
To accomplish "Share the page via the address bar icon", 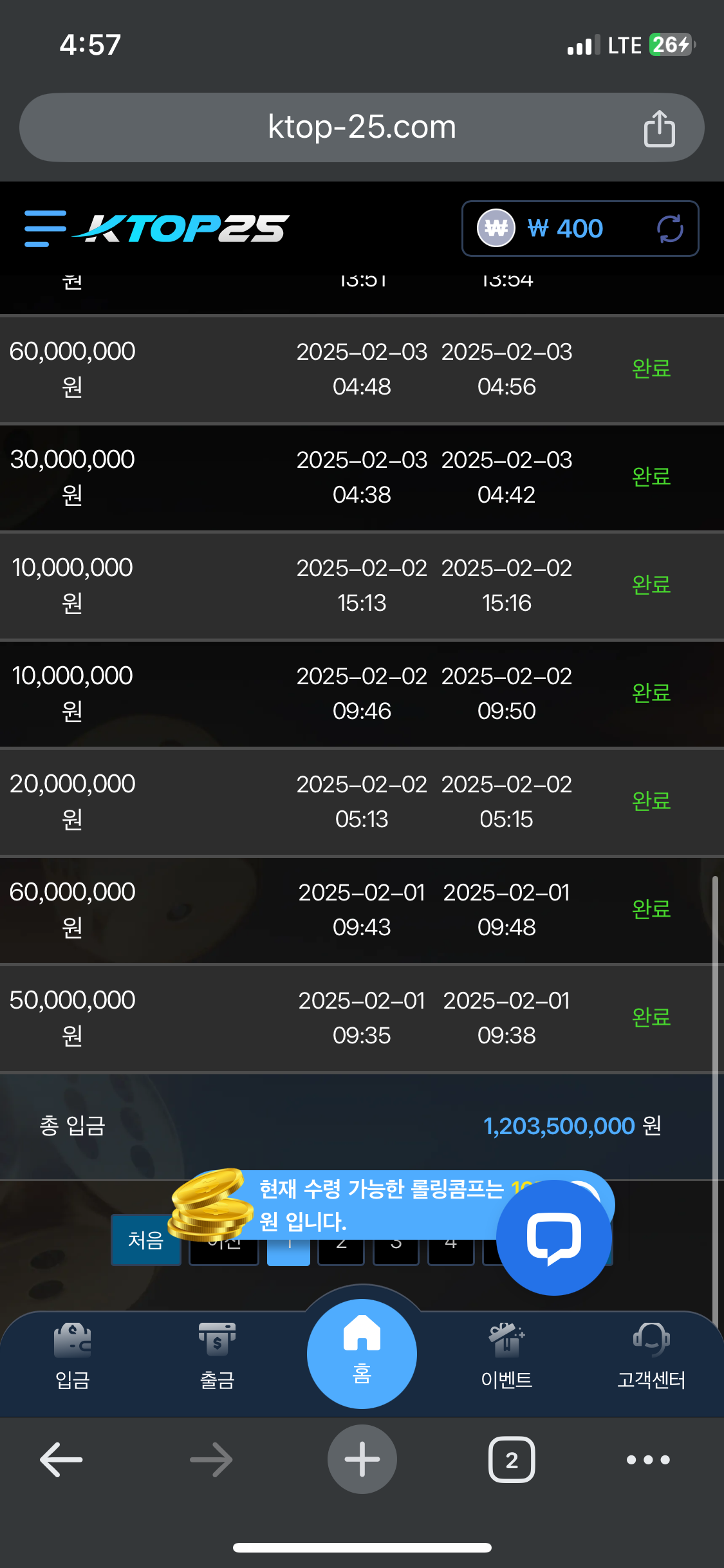I will [x=659, y=128].
